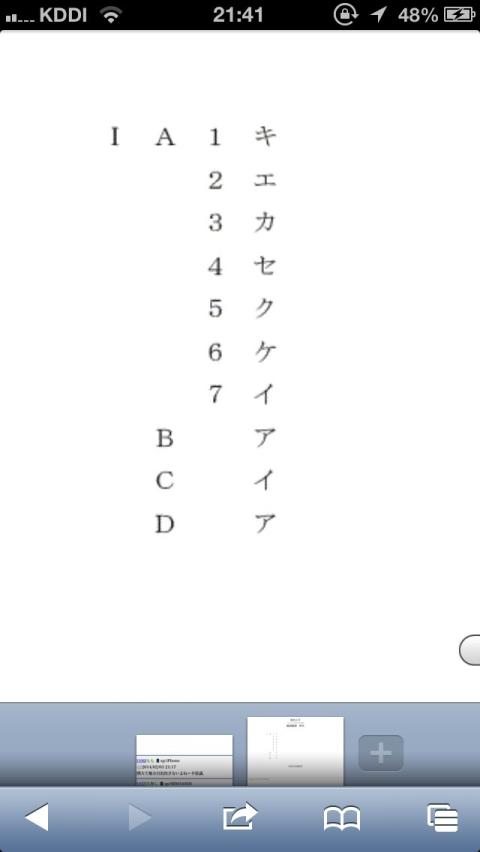Switch to the forum page thumbnail
This screenshot has width=480, height=852.
coord(184,760)
